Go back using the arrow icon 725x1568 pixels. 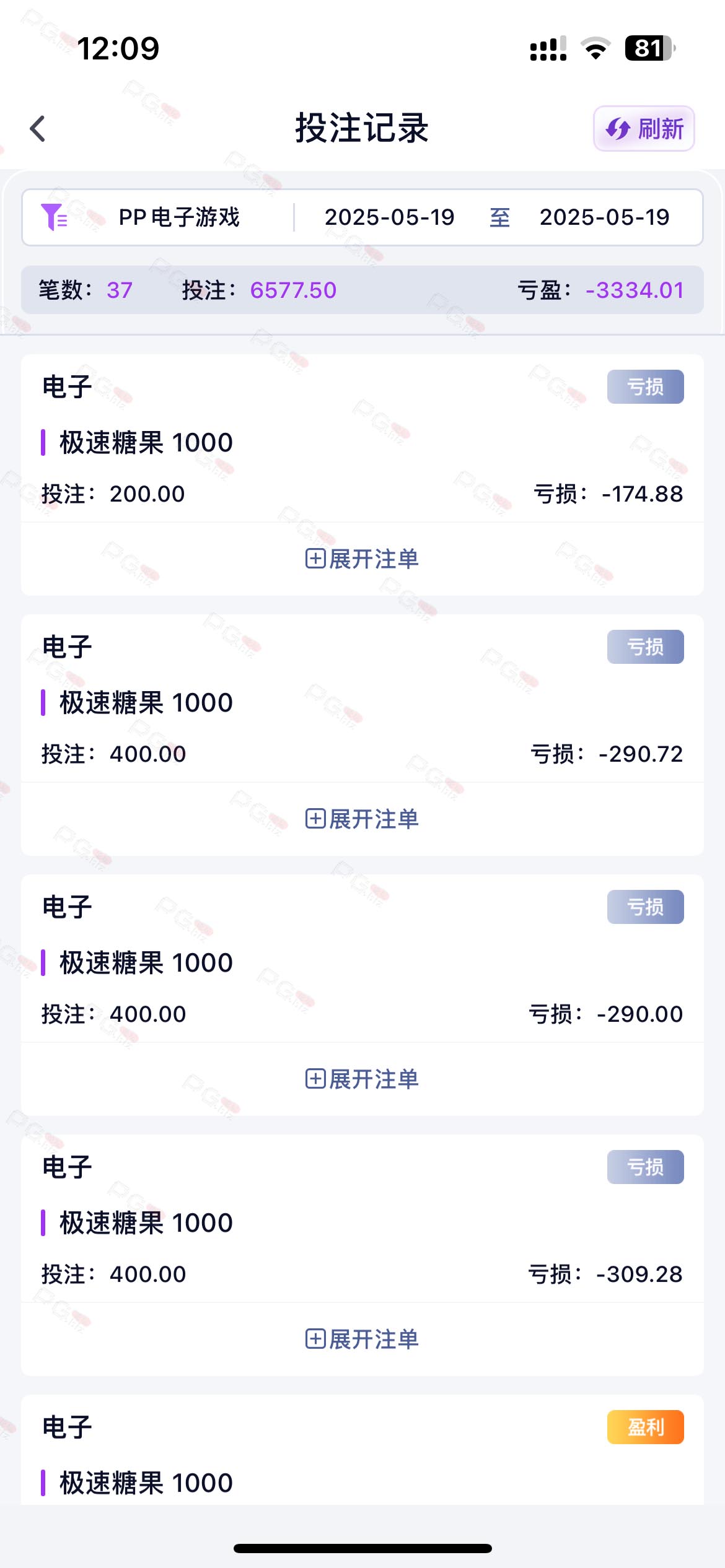(38, 129)
